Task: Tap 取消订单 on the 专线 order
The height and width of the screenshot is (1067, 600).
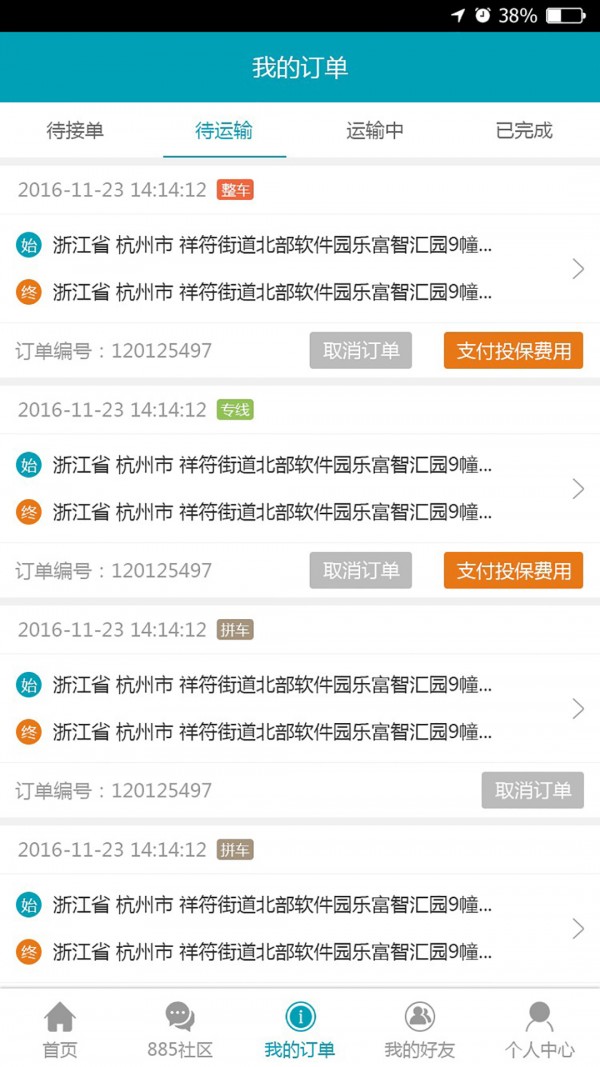Action: pyautogui.click(x=360, y=570)
